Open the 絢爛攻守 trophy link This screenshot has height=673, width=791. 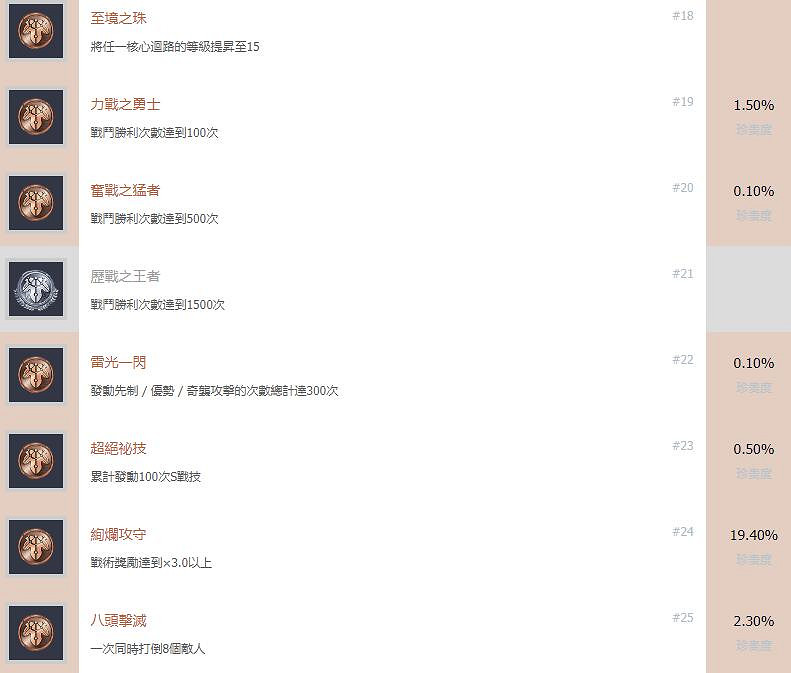click(x=118, y=534)
